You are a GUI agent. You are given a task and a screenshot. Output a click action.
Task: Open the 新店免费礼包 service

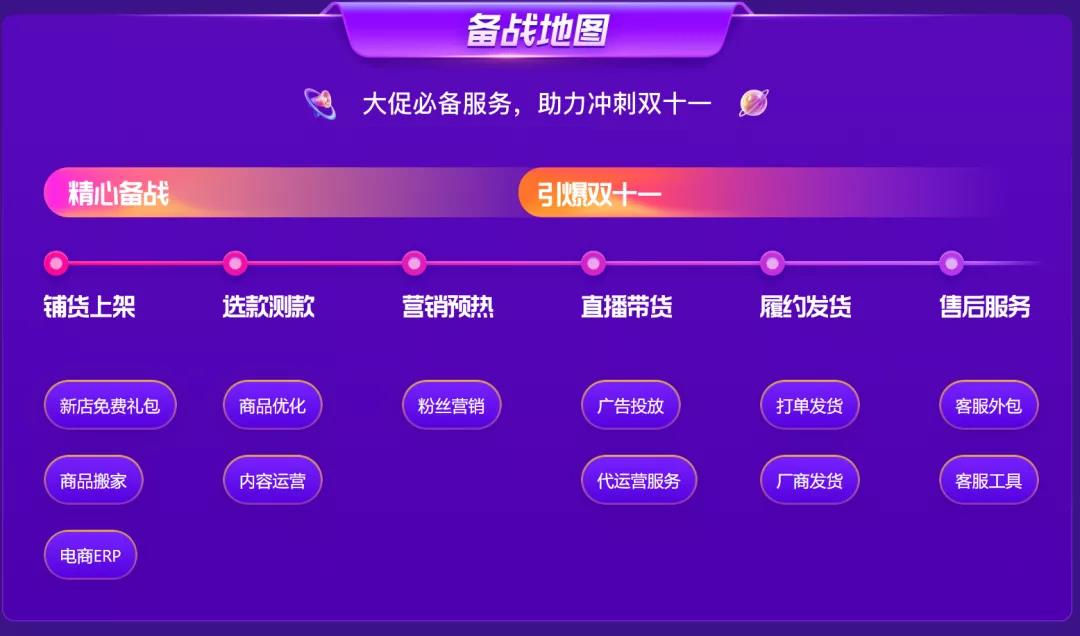coord(110,405)
